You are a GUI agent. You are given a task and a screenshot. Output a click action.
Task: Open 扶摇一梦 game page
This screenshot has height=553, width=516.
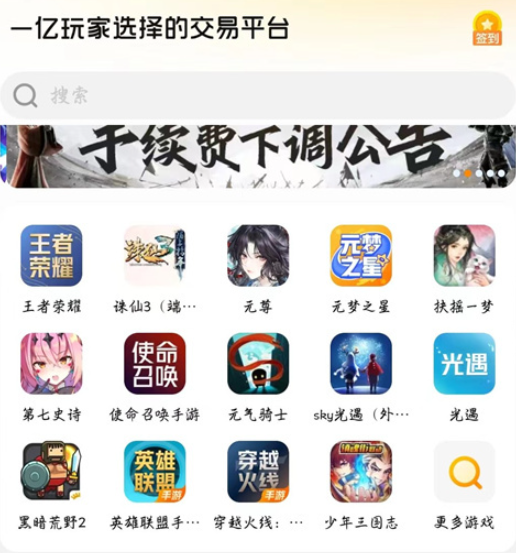tap(464, 256)
